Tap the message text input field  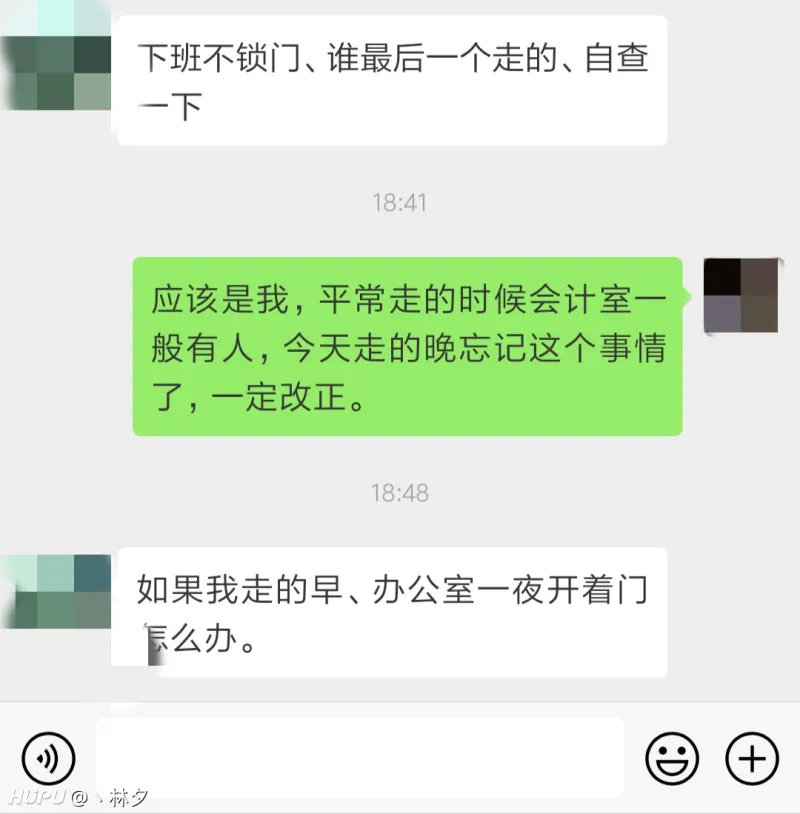pyautogui.click(x=360, y=757)
